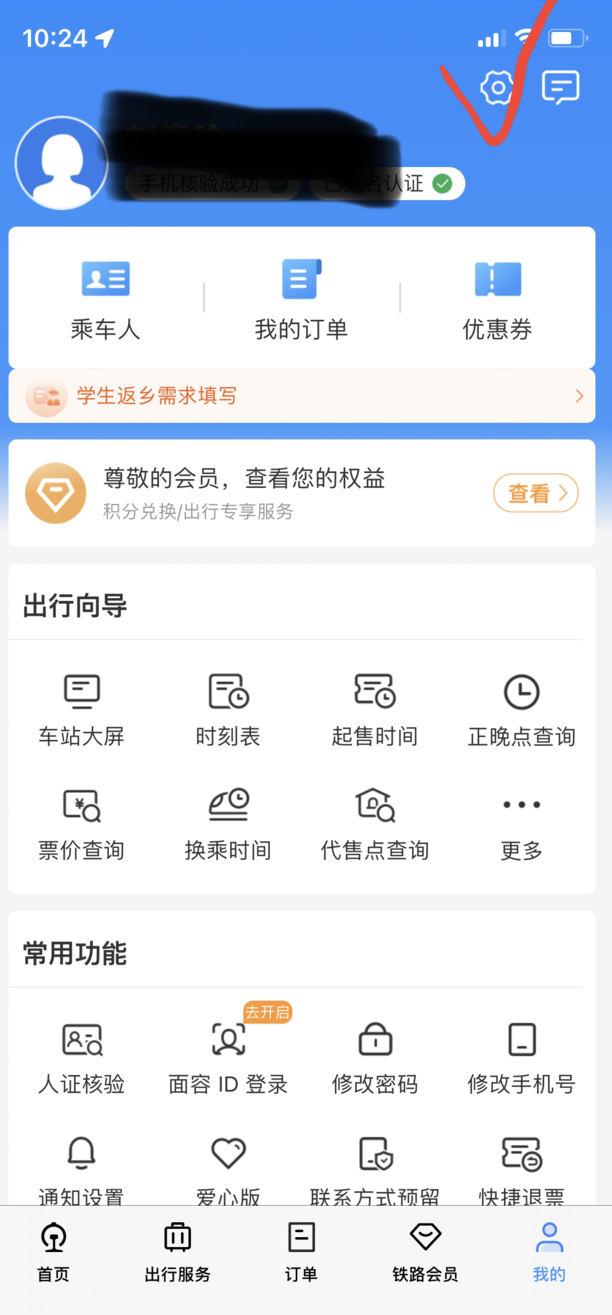Show 更多 travel guide options
Screen dimensions: 612x1315
521,824
